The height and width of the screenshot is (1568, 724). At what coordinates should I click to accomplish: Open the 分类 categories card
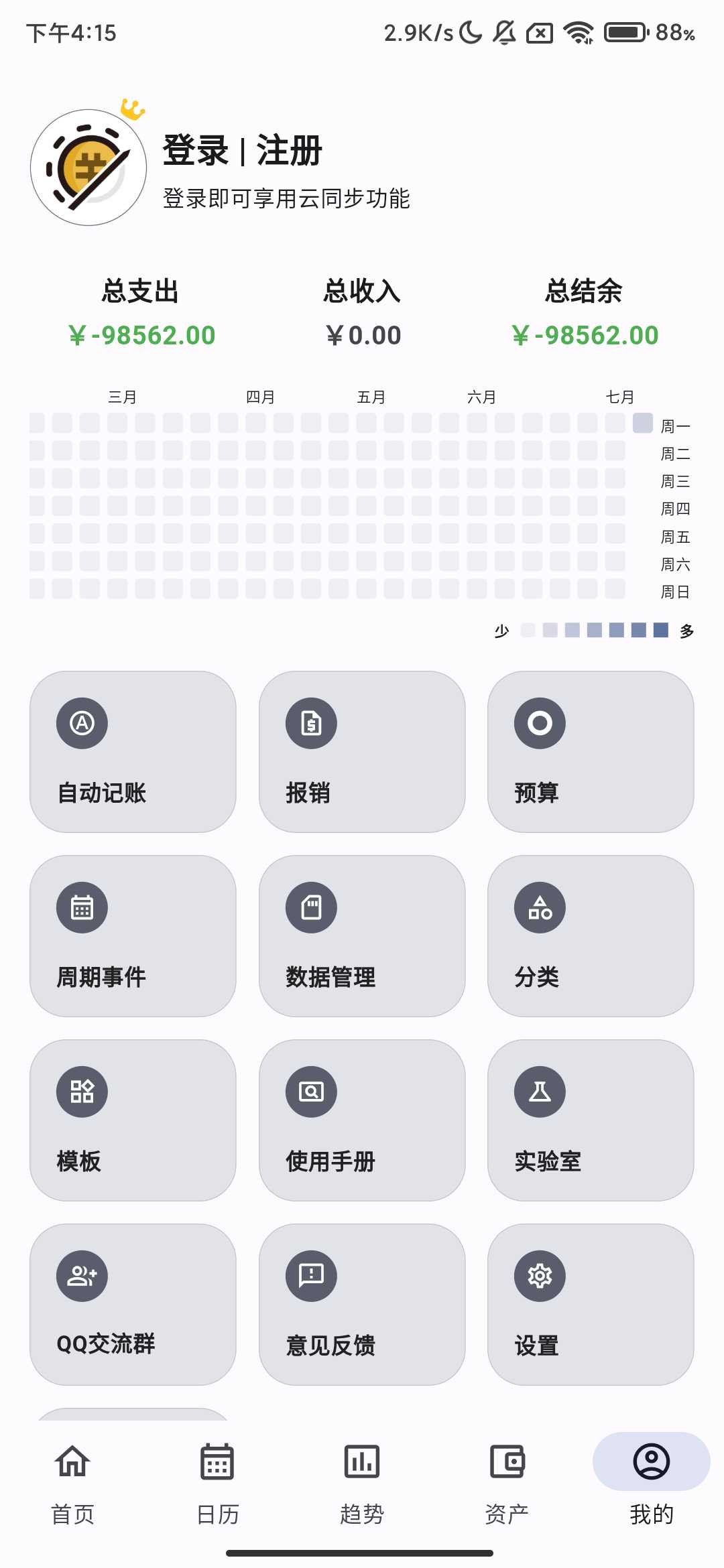click(x=591, y=936)
